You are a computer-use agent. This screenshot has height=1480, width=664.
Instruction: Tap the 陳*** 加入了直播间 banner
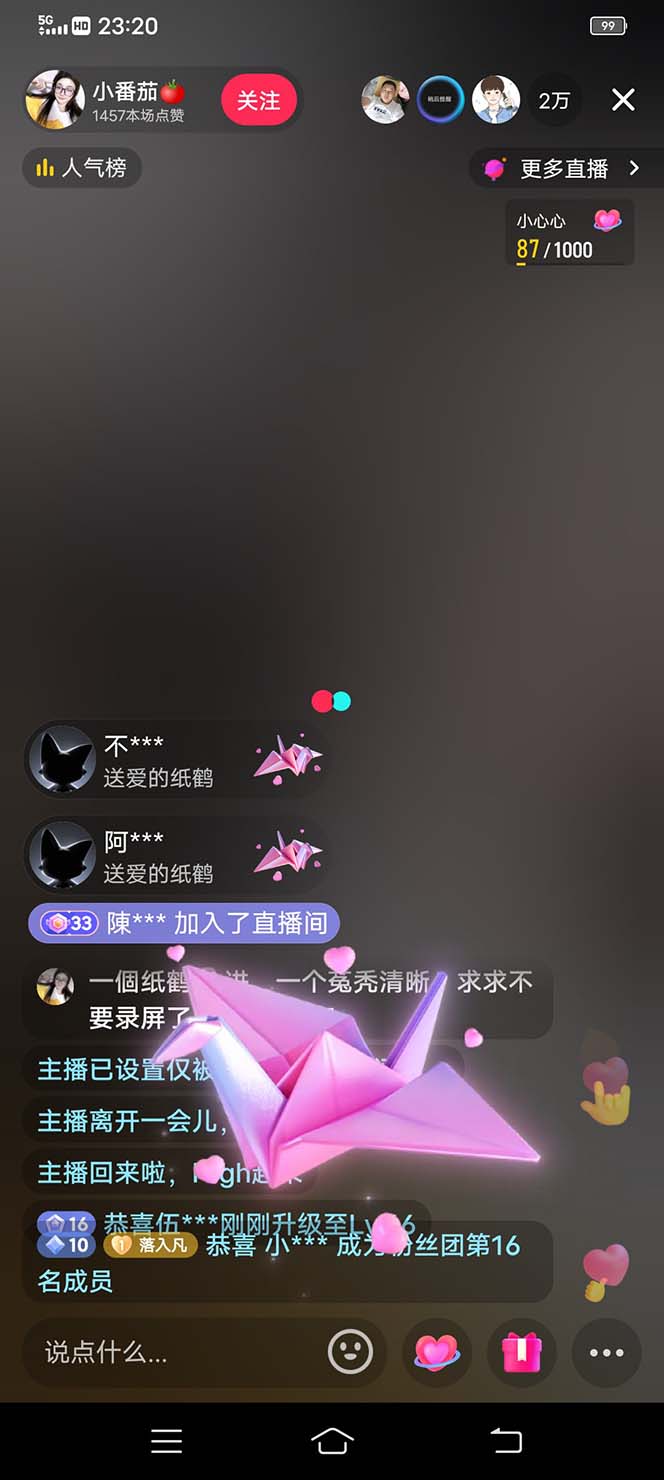184,923
